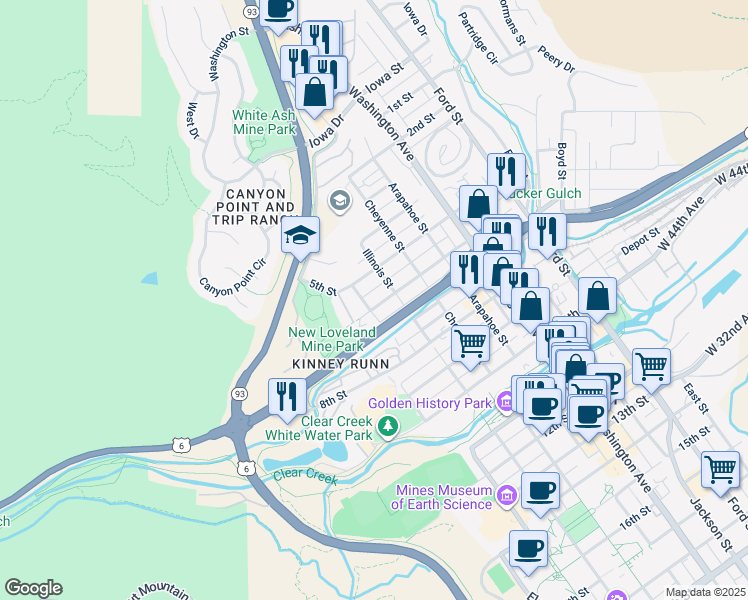Open the restaurant marker beside 8th St
Image resolution: width=748 pixels, height=600 pixels.
pos(287,398)
